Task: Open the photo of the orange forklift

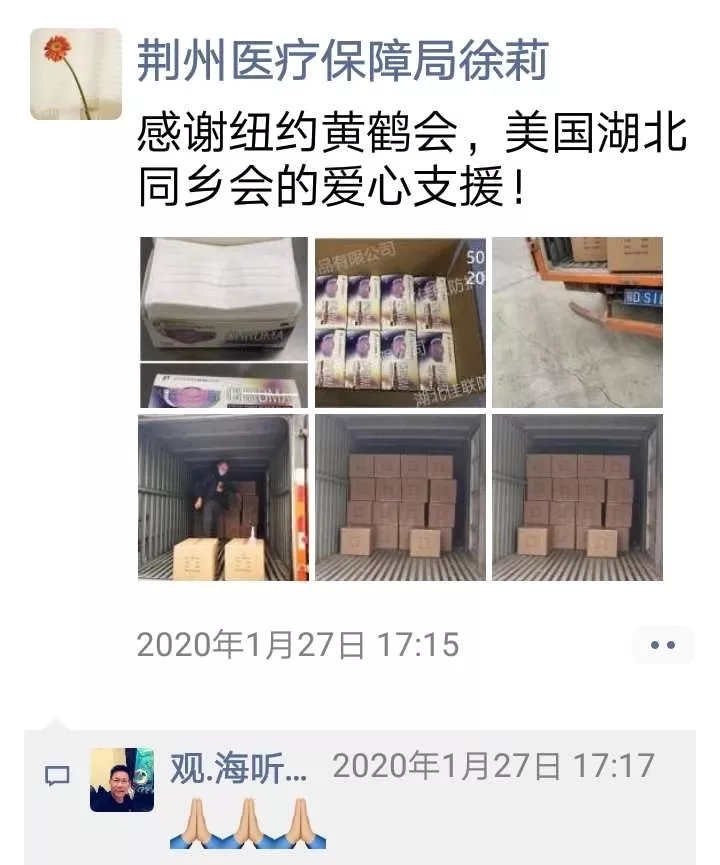Action: tap(577, 322)
